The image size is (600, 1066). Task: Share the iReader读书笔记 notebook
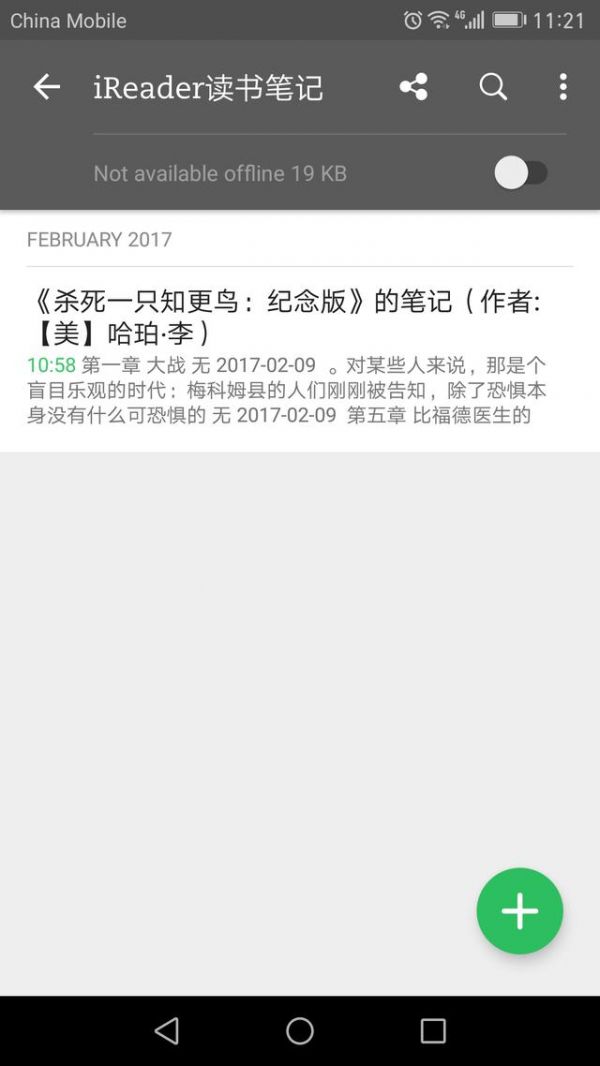[414, 87]
